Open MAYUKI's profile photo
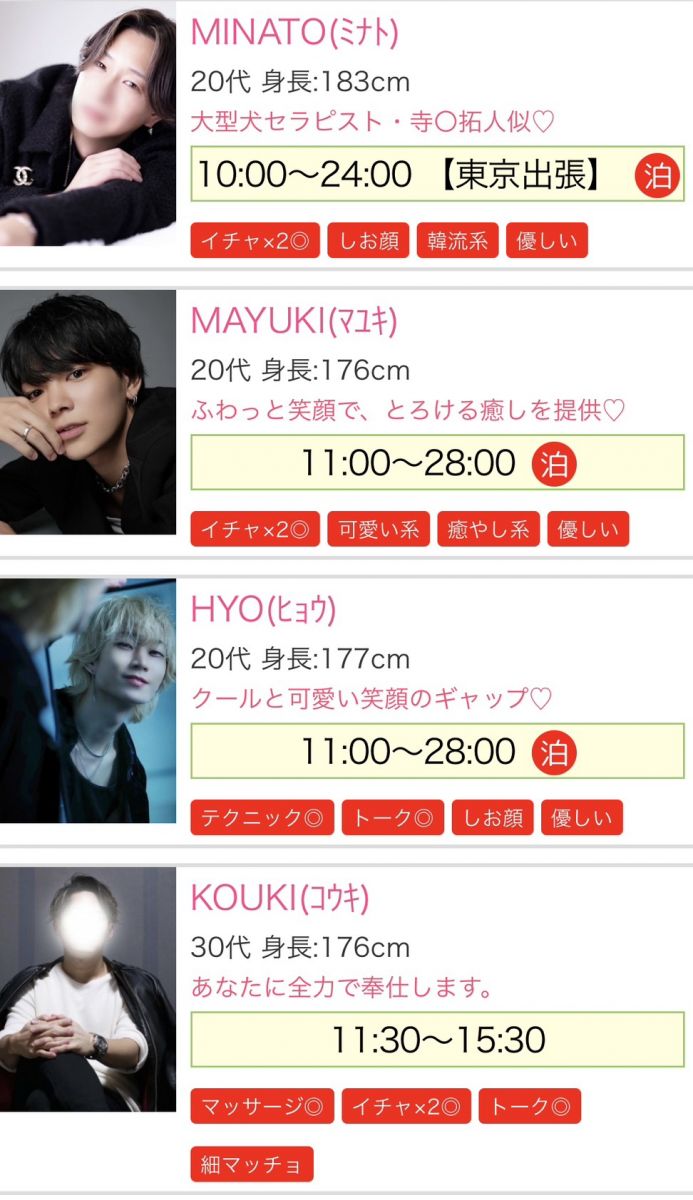The height and width of the screenshot is (1200, 693). point(88,412)
